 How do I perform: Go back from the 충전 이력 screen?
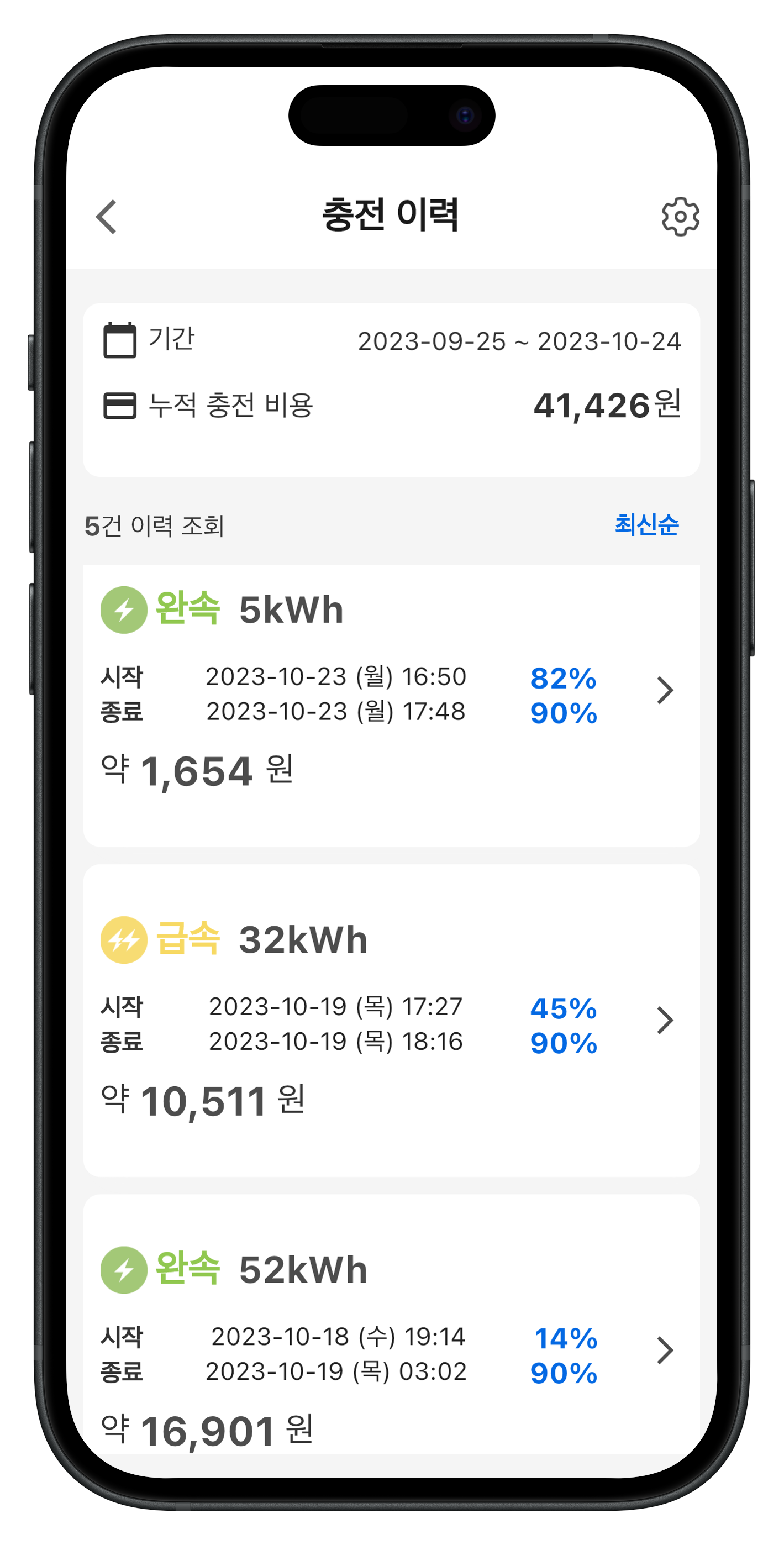[107, 217]
